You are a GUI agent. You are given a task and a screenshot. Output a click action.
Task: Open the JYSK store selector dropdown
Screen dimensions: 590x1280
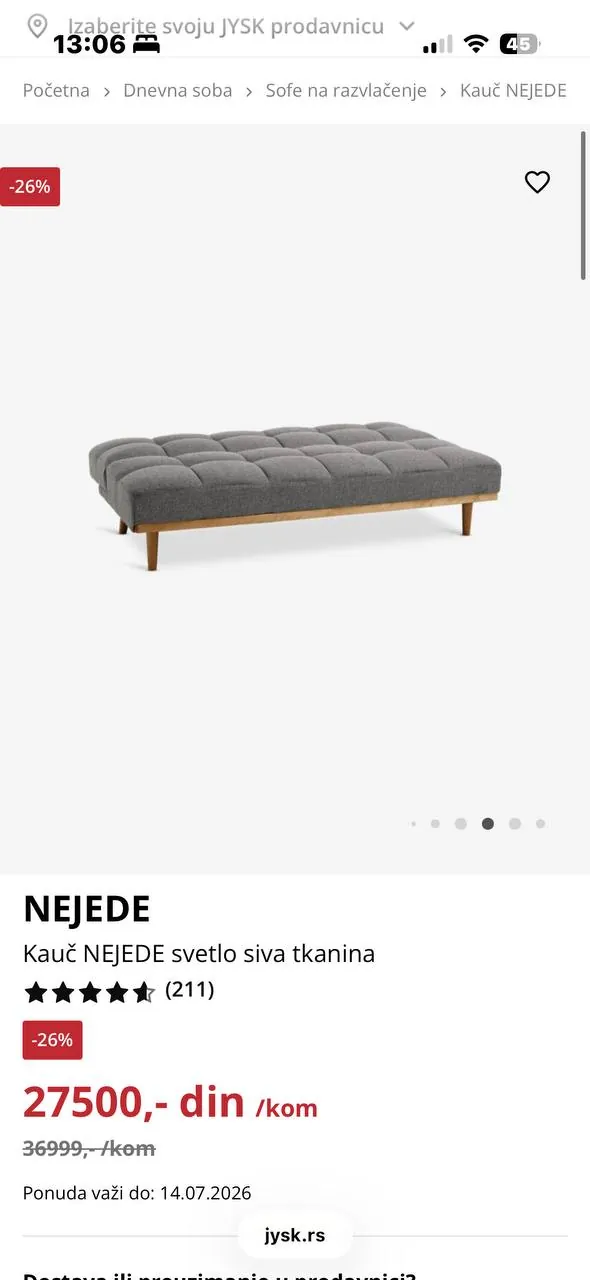(220, 26)
